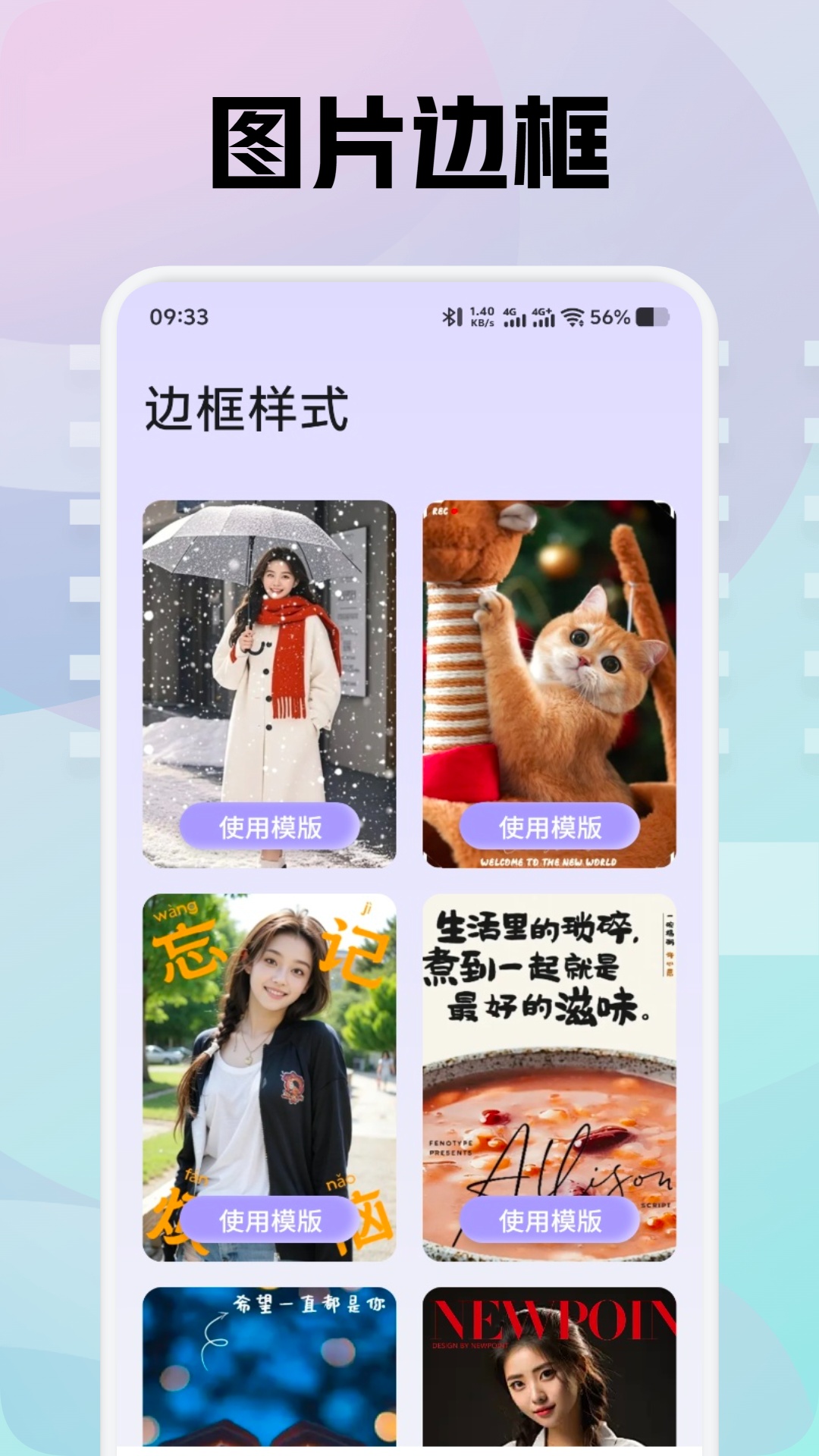819x1456 pixels.
Task: Tap the red dot next to REC label
Action: [454, 511]
